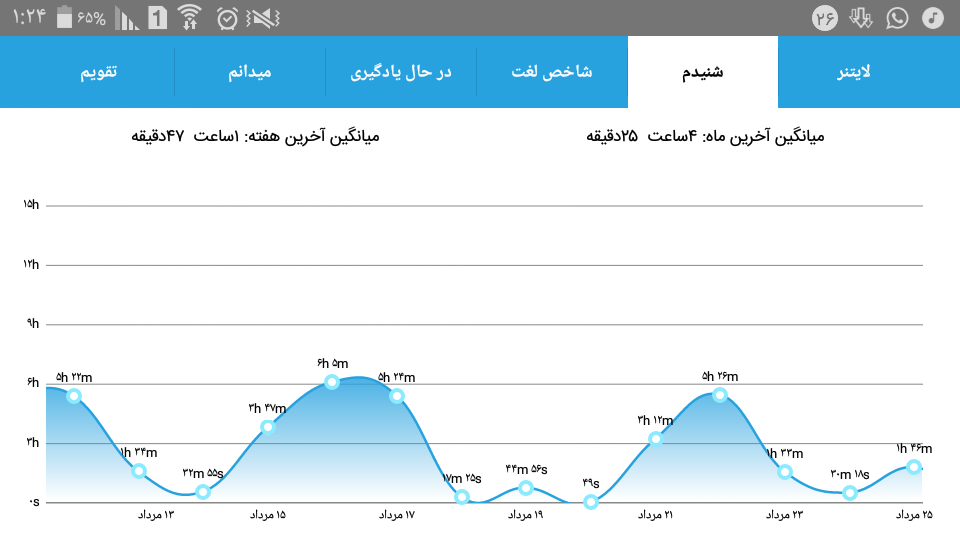This screenshot has width=960, height=540.
Task: Select the 44m 56s chart point
Action: click(526, 488)
